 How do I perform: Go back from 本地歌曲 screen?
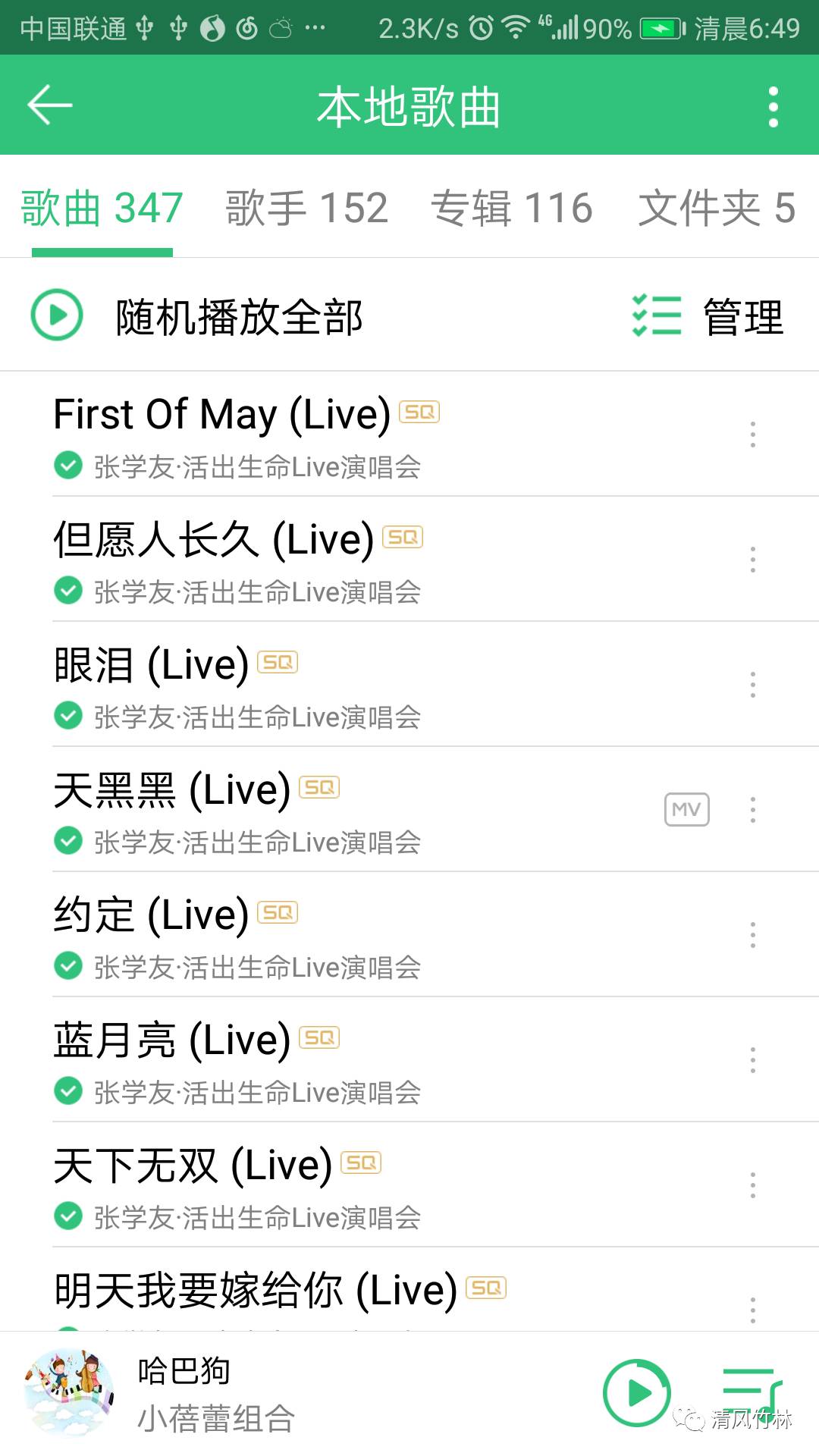[50, 105]
